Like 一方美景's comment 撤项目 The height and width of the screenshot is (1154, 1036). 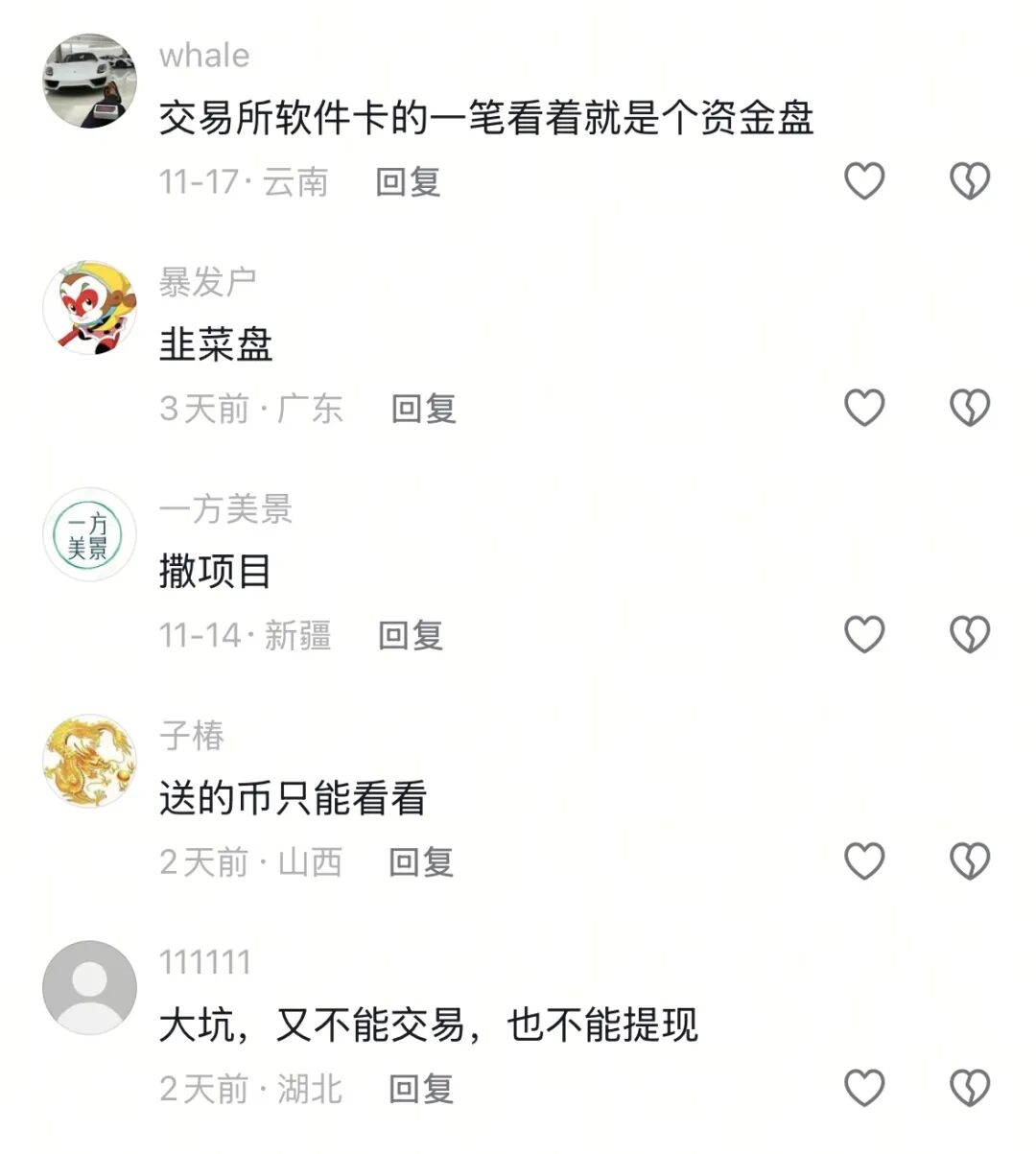[x=863, y=635]
